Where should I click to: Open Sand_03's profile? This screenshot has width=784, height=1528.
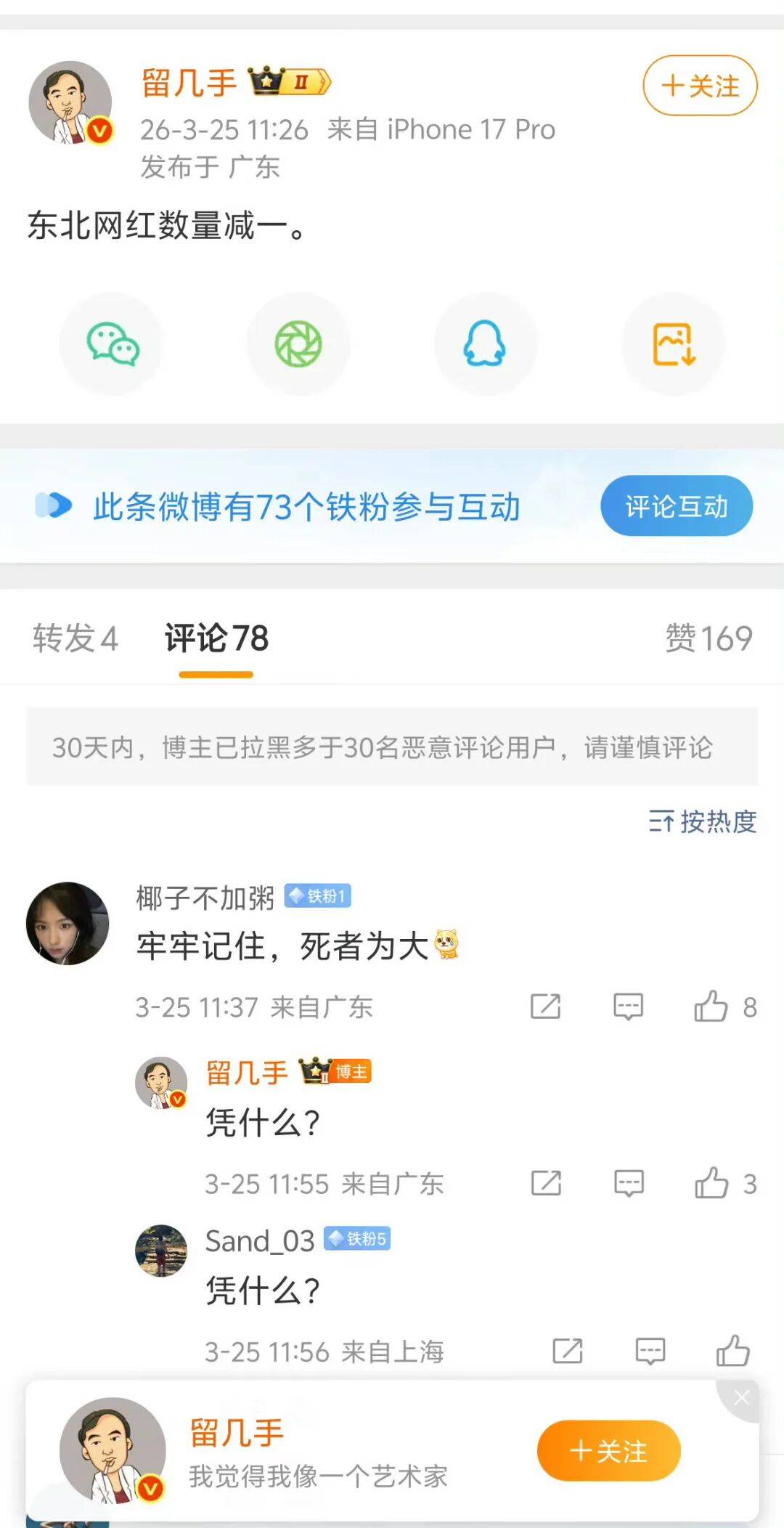(x=161, y=1251)
